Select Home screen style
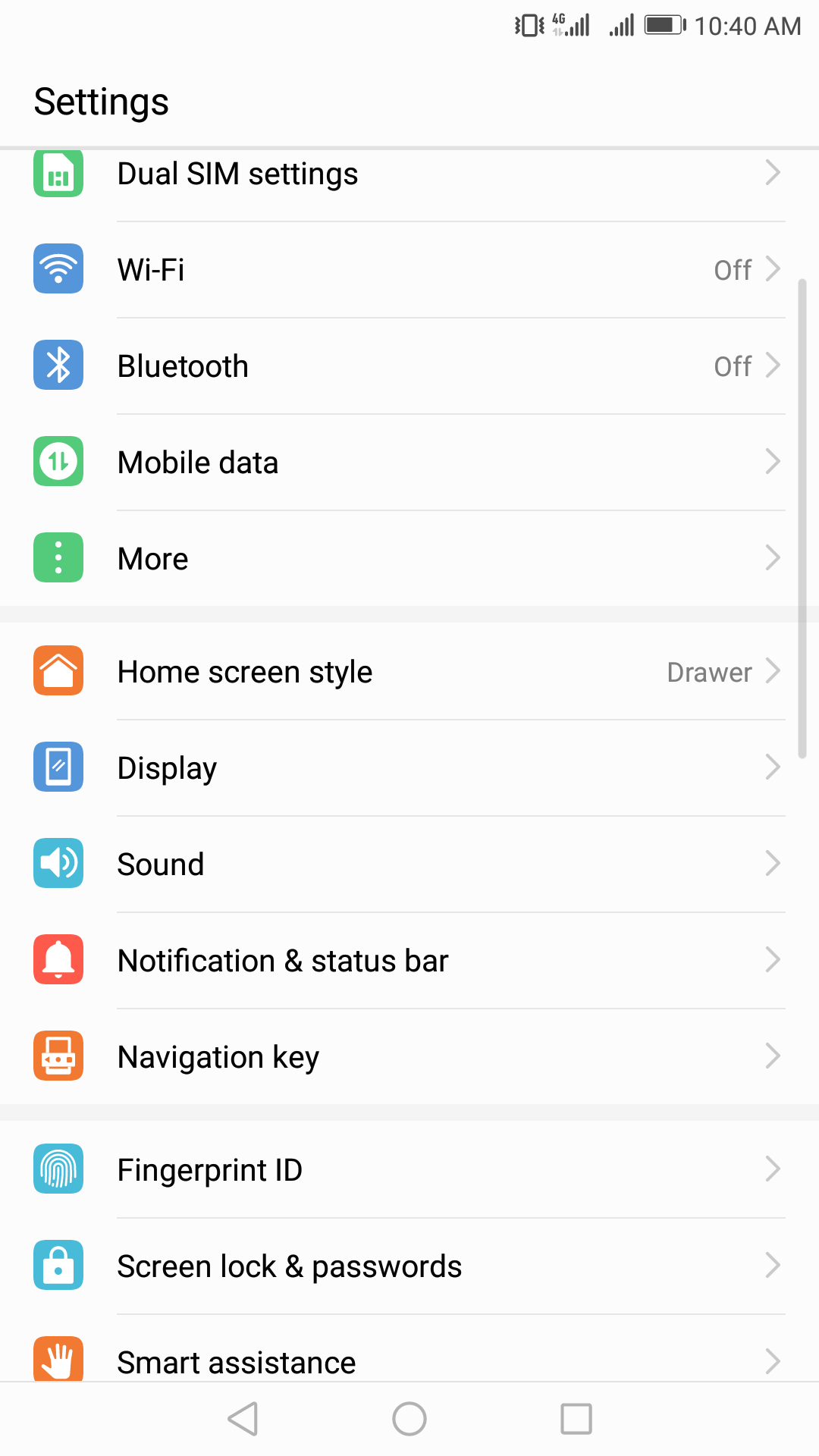819x1456 pixels. point(409,672)
